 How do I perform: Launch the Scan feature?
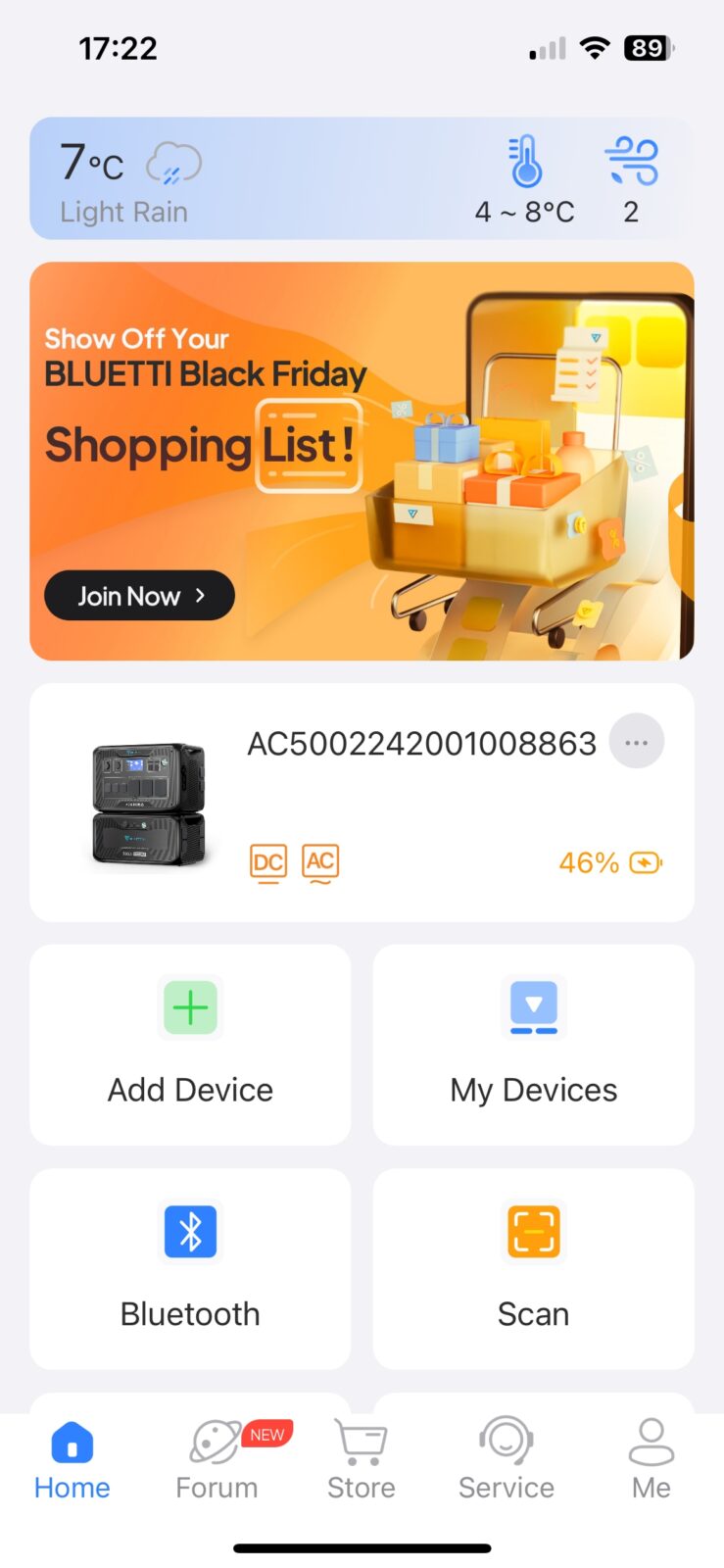pos(533,1268)
